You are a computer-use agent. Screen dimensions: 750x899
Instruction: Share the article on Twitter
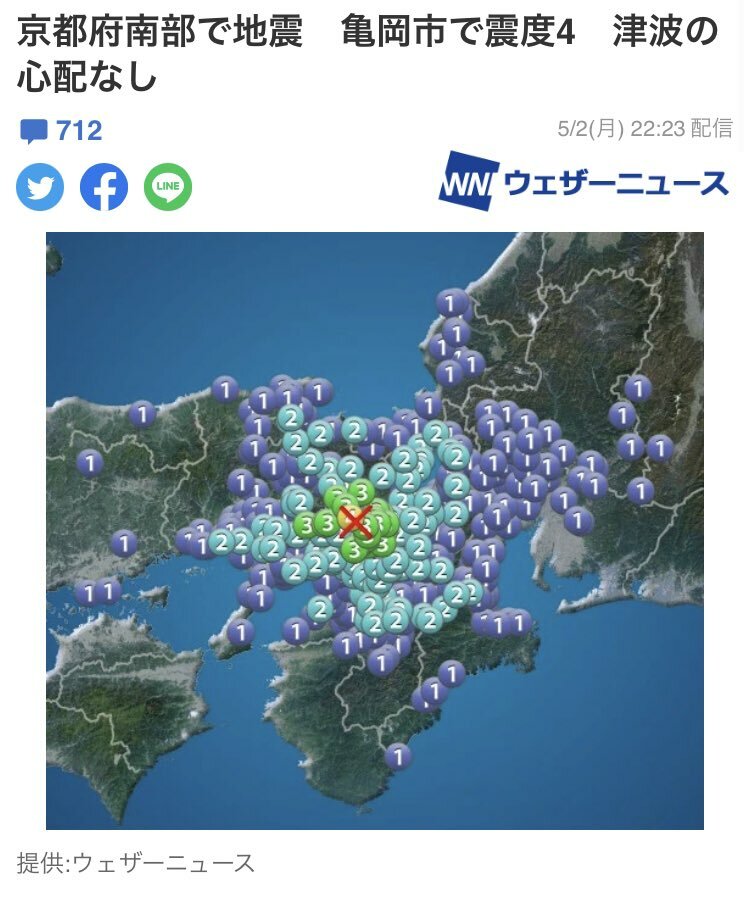point(40,186)
